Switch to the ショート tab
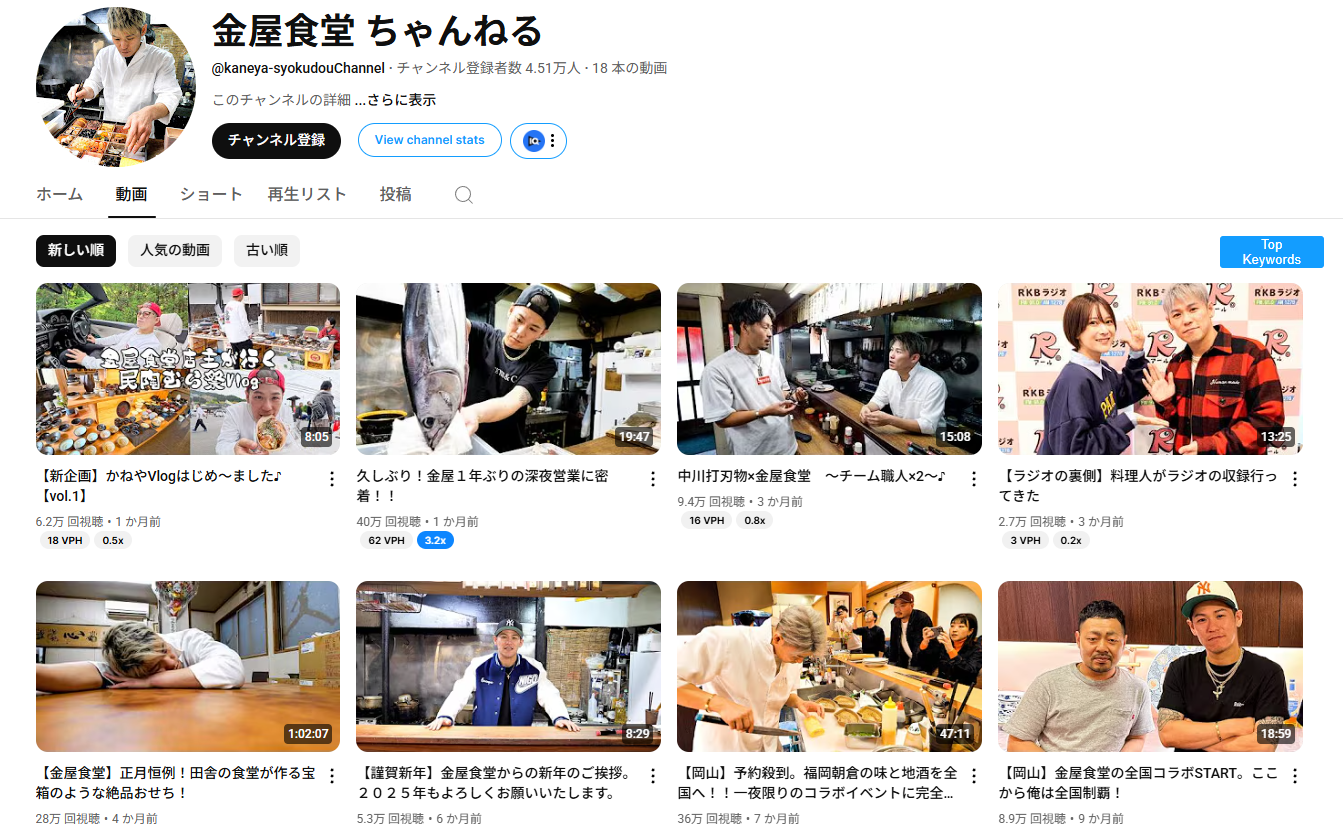The height and width of the screenshot is (827, 1343). point(211,194)
